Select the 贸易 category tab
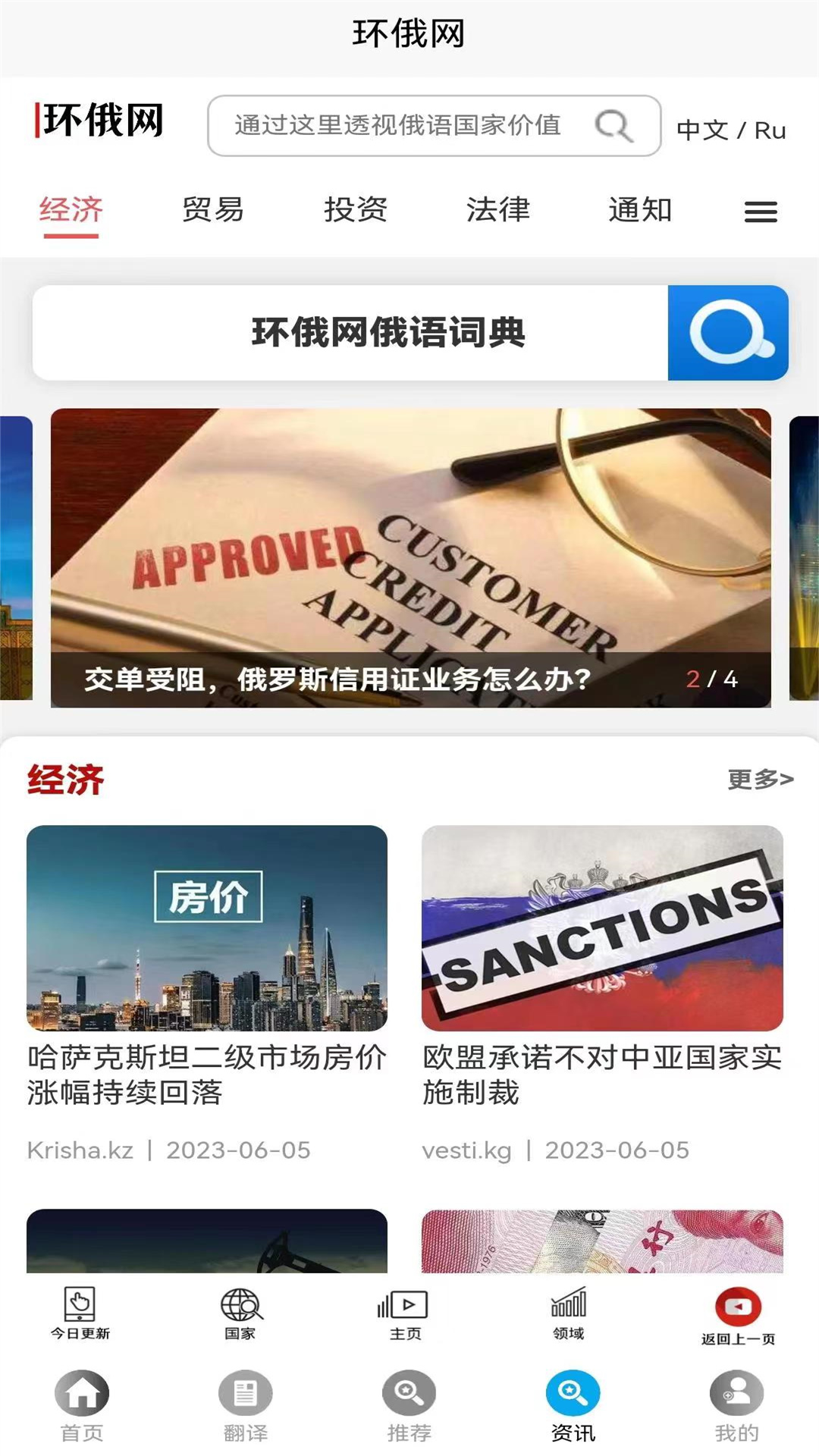Image resolution: width=819 pixels, height=1456 pixels. [213, 210]
